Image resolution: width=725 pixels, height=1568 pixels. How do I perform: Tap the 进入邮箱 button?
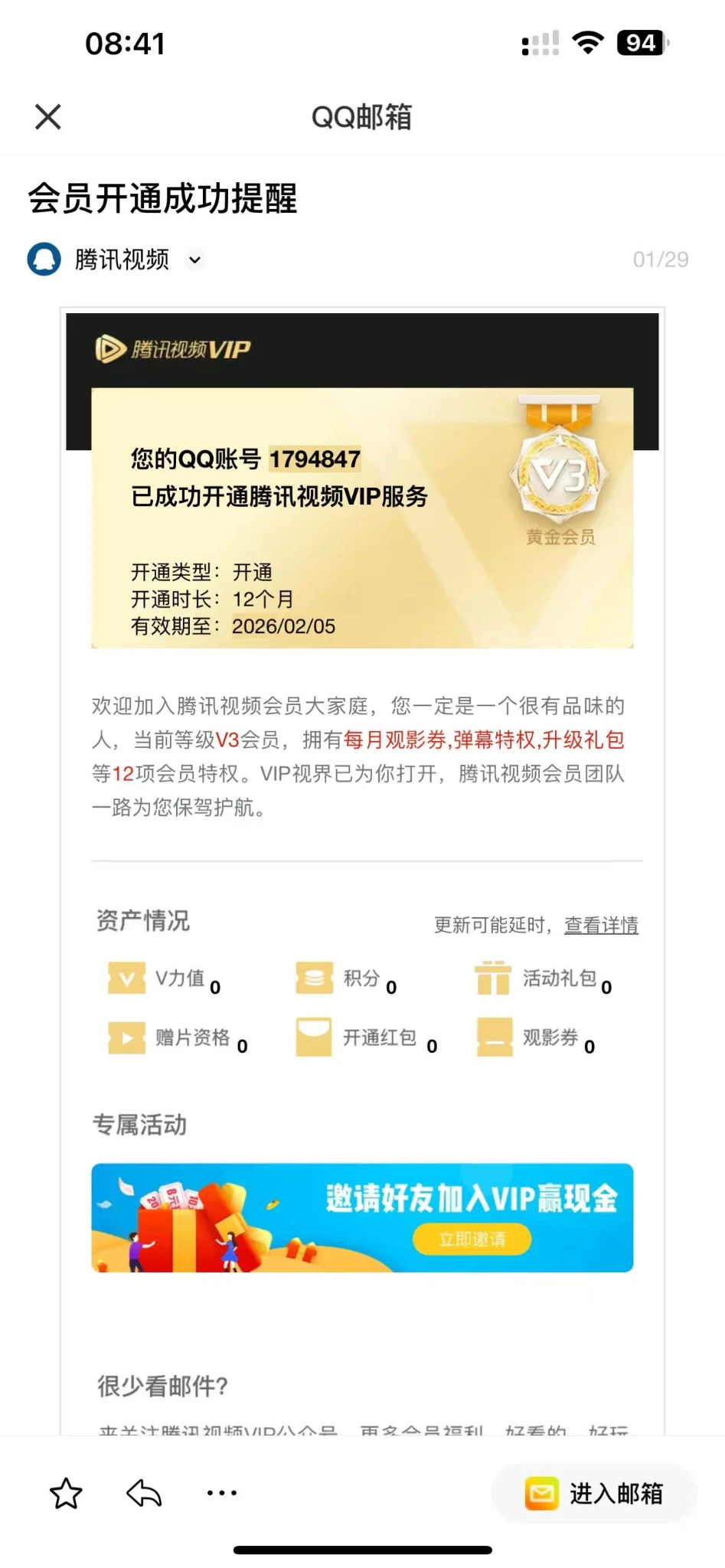pyautogui.click(x=594, y=1493)
